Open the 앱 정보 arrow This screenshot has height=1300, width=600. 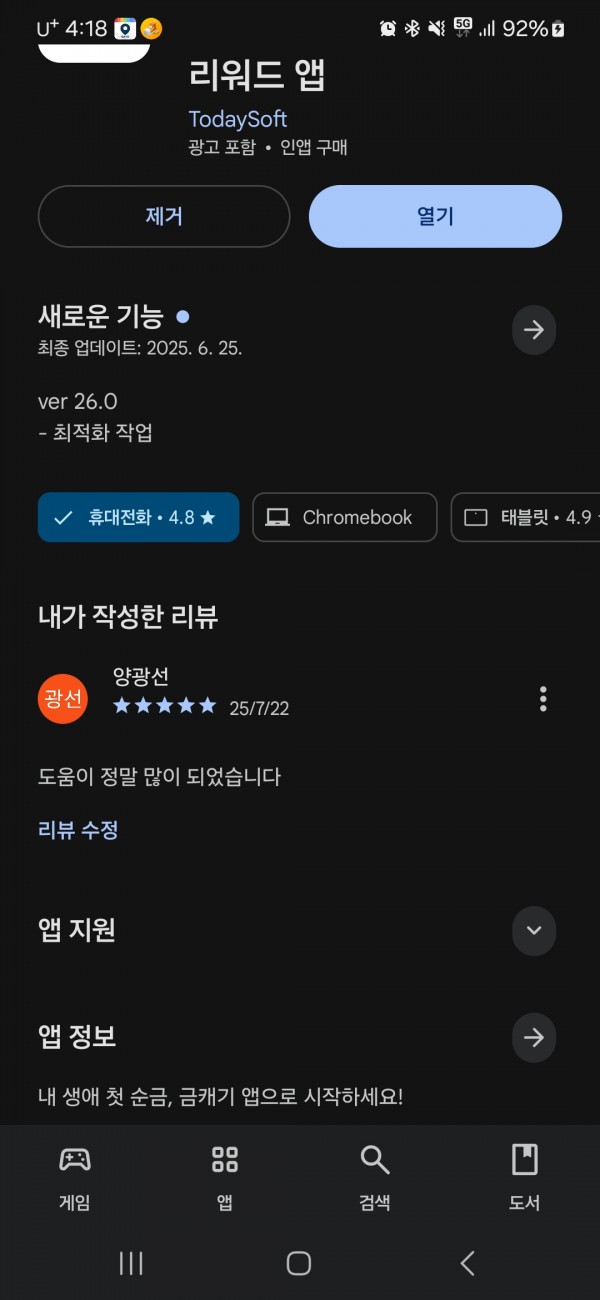(x=534, y=1038)
